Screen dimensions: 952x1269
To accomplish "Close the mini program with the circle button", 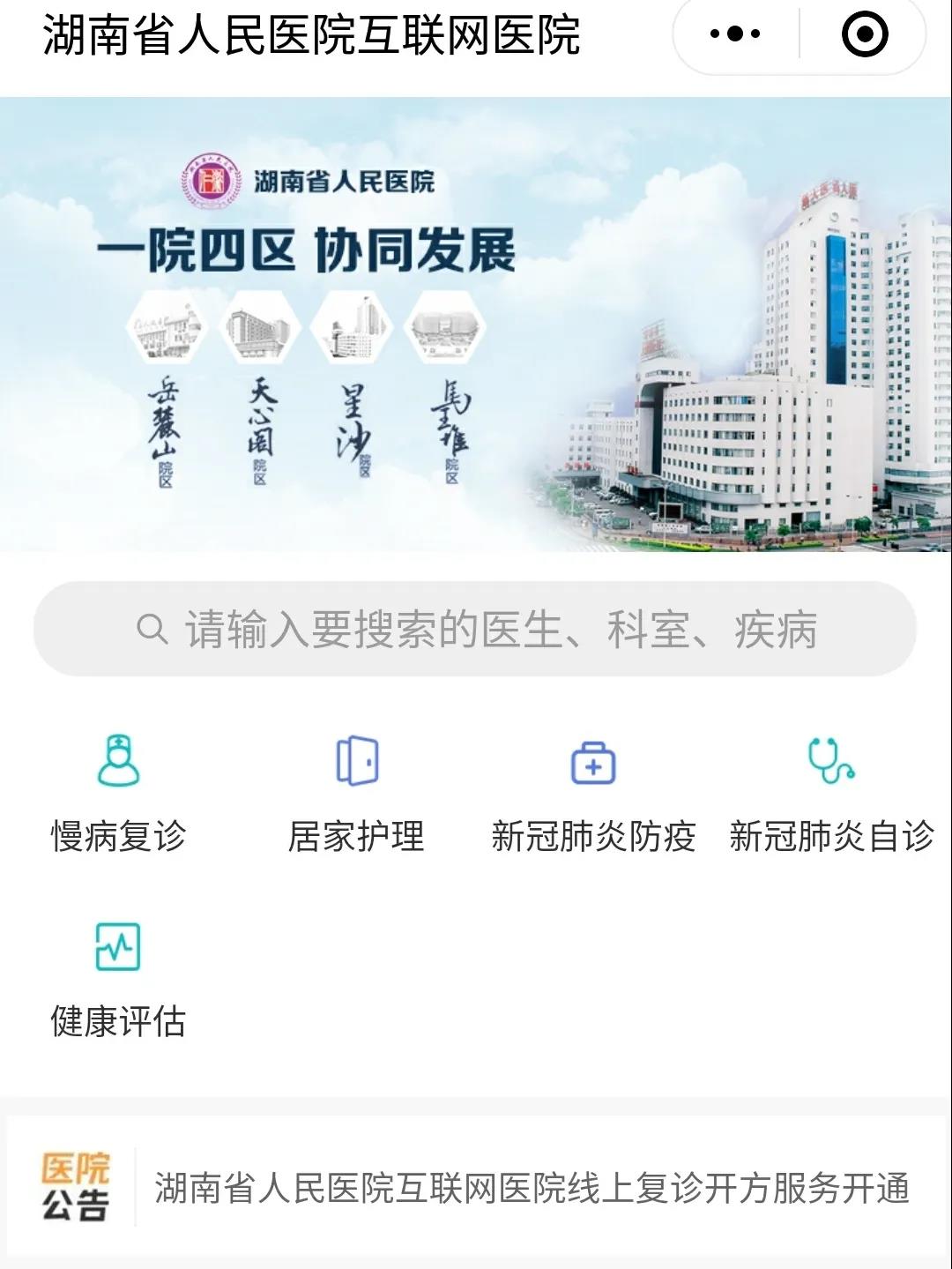I will [864, 35].
